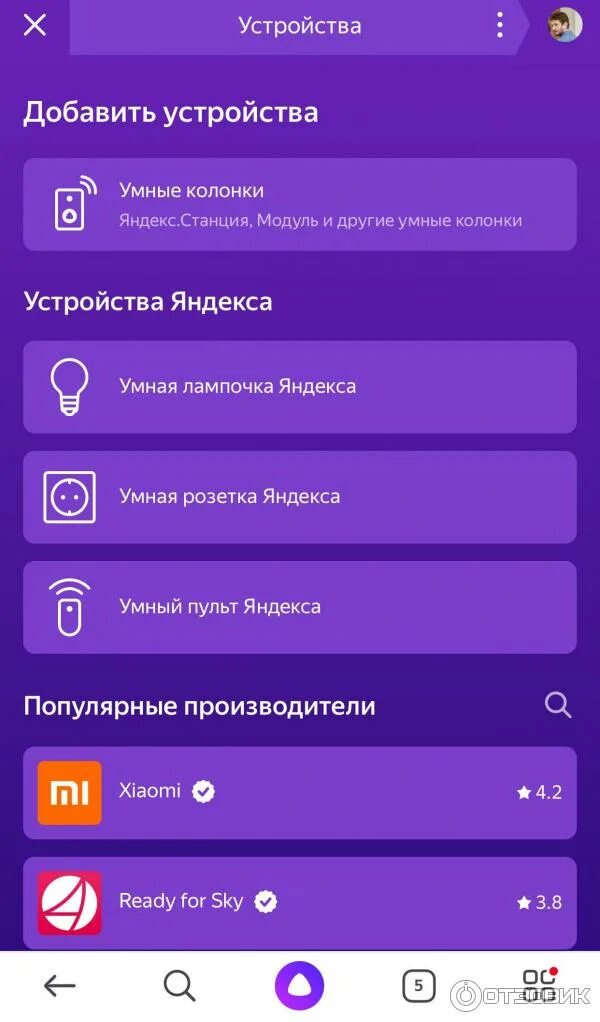Screen dimensions: 600x1022
Task: Open the profile avatar
Action: point(564,25)
